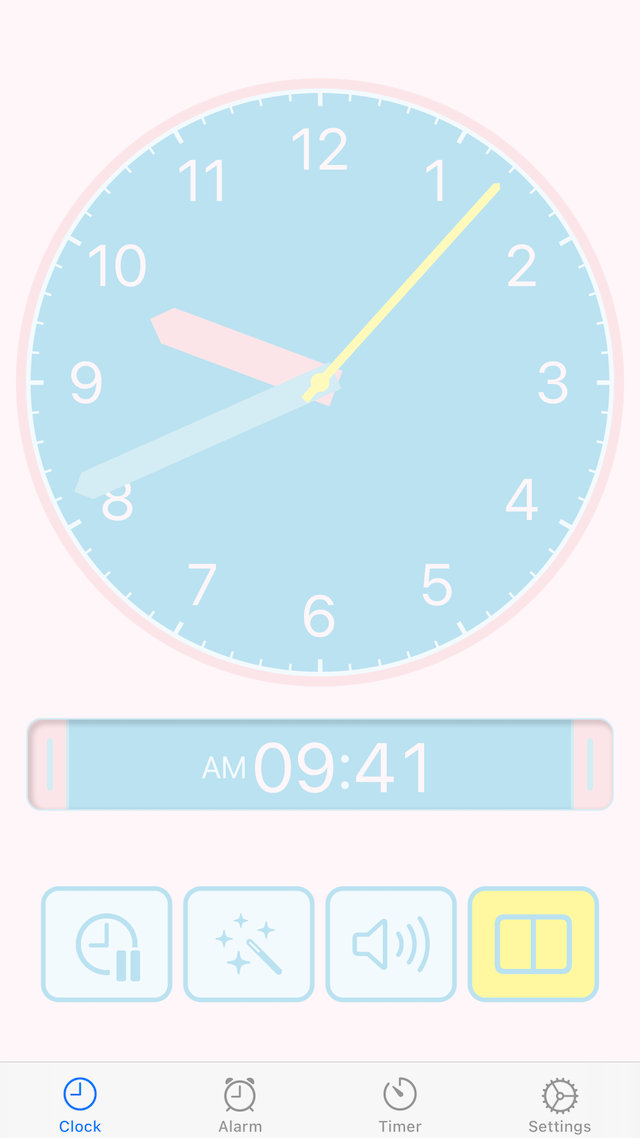Tap the clock pause button
Viewport: 640px width, 1138px height.
click(107, 943)
